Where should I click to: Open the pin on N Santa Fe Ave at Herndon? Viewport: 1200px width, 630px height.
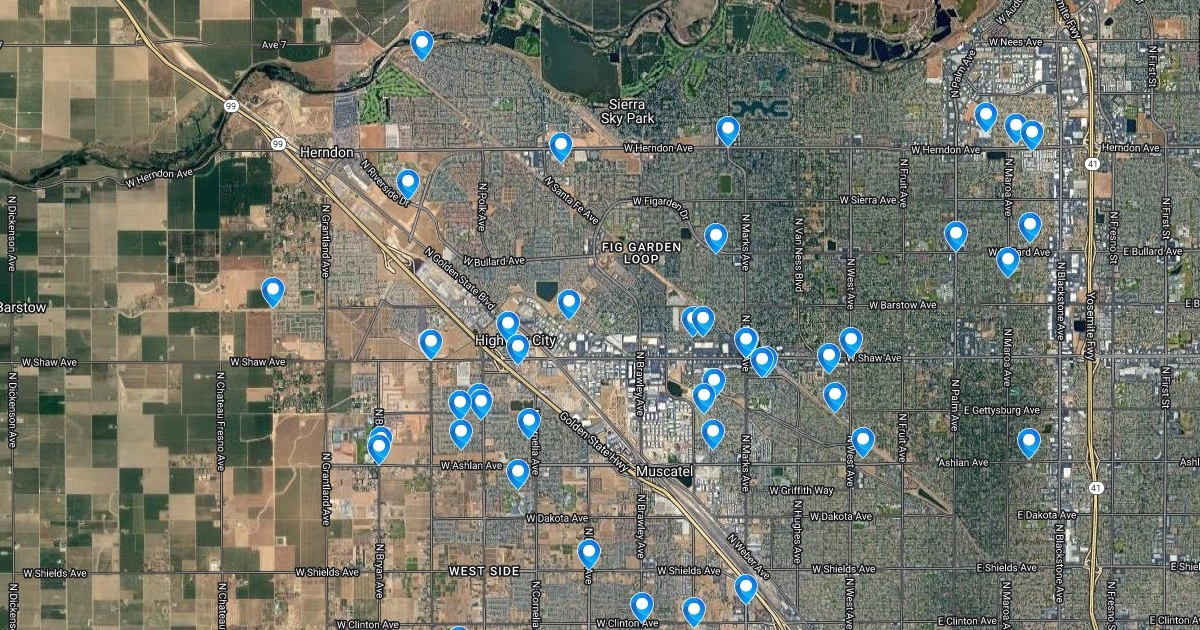[x=561, y=146]
